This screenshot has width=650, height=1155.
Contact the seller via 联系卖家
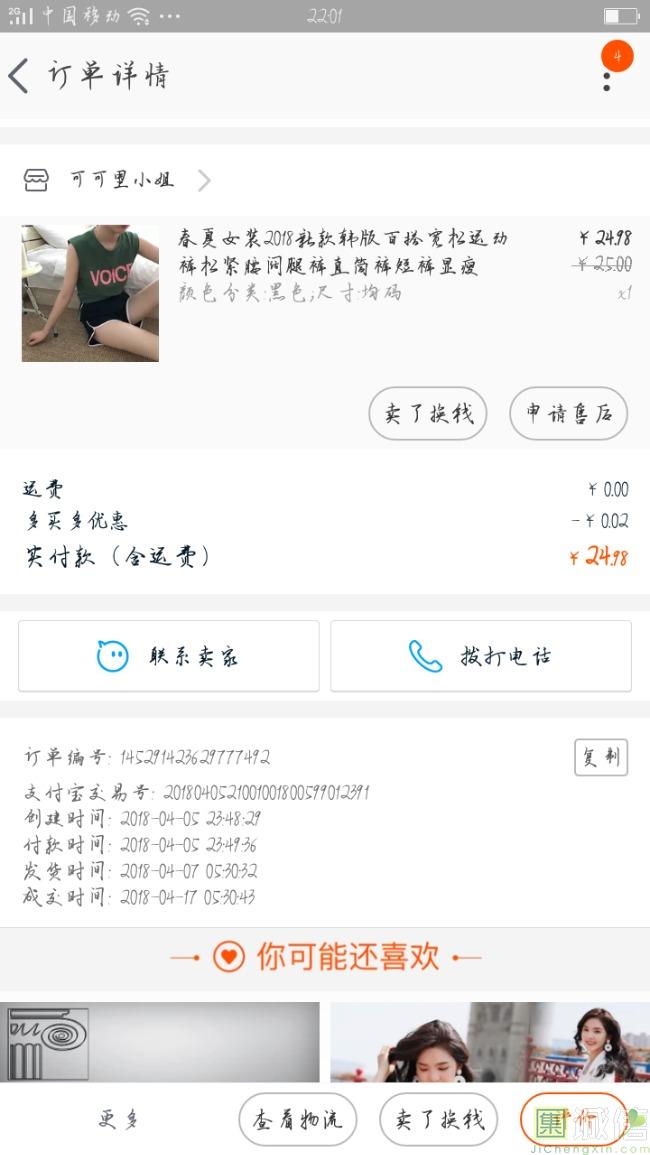(168, 656)
